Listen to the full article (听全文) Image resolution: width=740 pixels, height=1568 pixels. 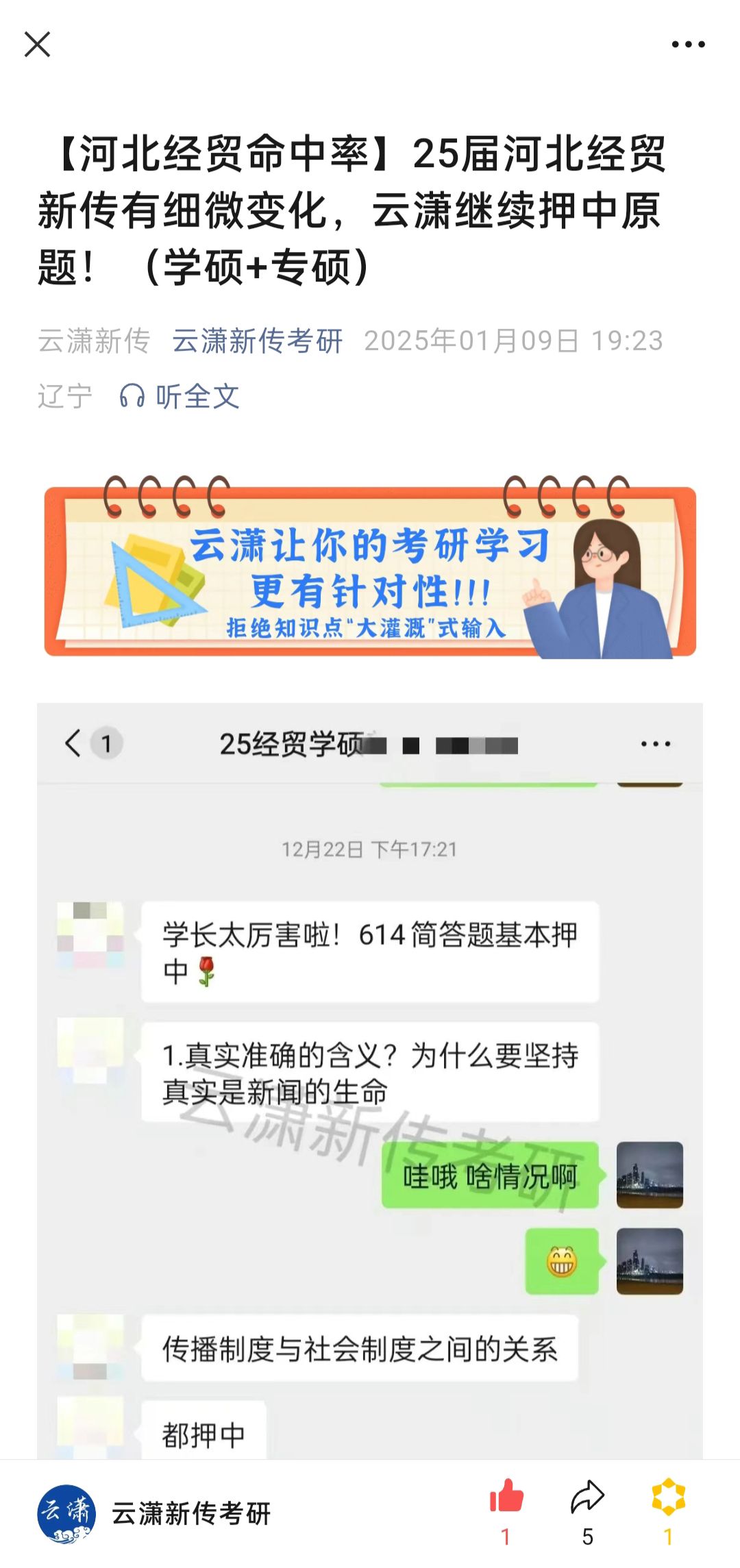[180, 396]
